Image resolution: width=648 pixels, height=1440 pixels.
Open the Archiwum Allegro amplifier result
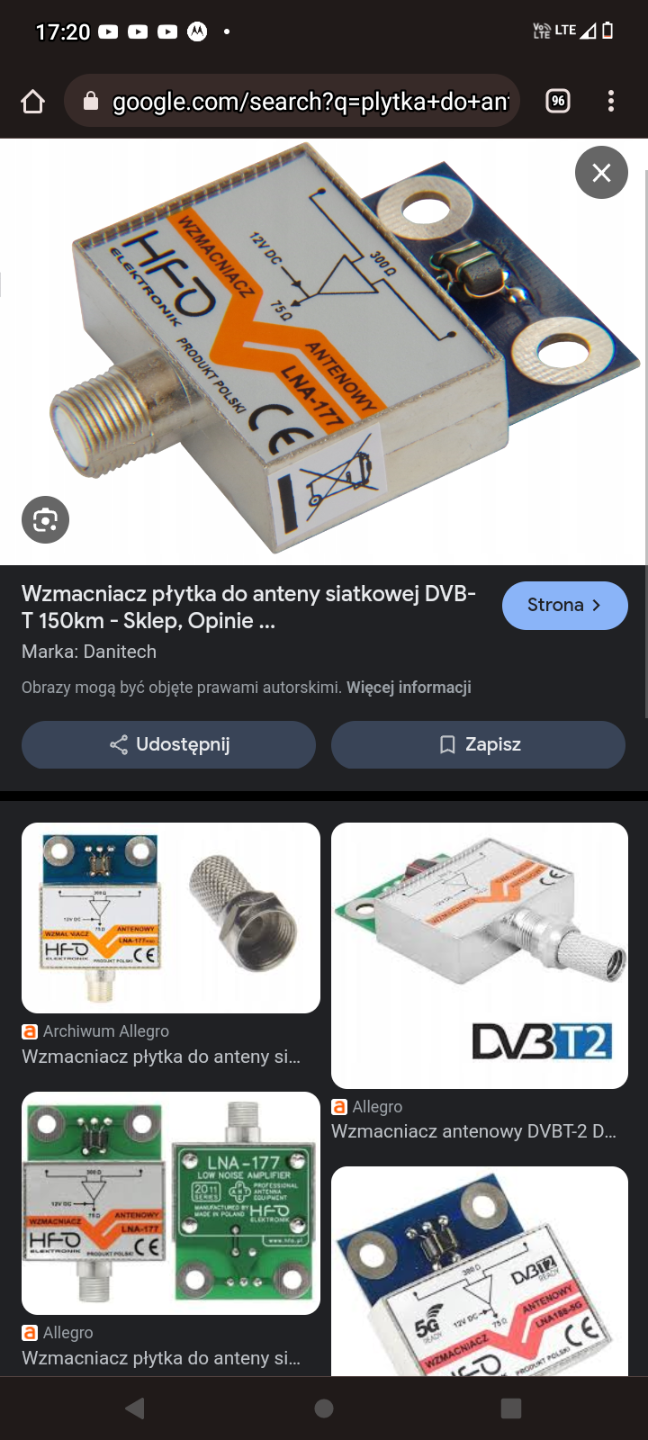coord(170,918)
